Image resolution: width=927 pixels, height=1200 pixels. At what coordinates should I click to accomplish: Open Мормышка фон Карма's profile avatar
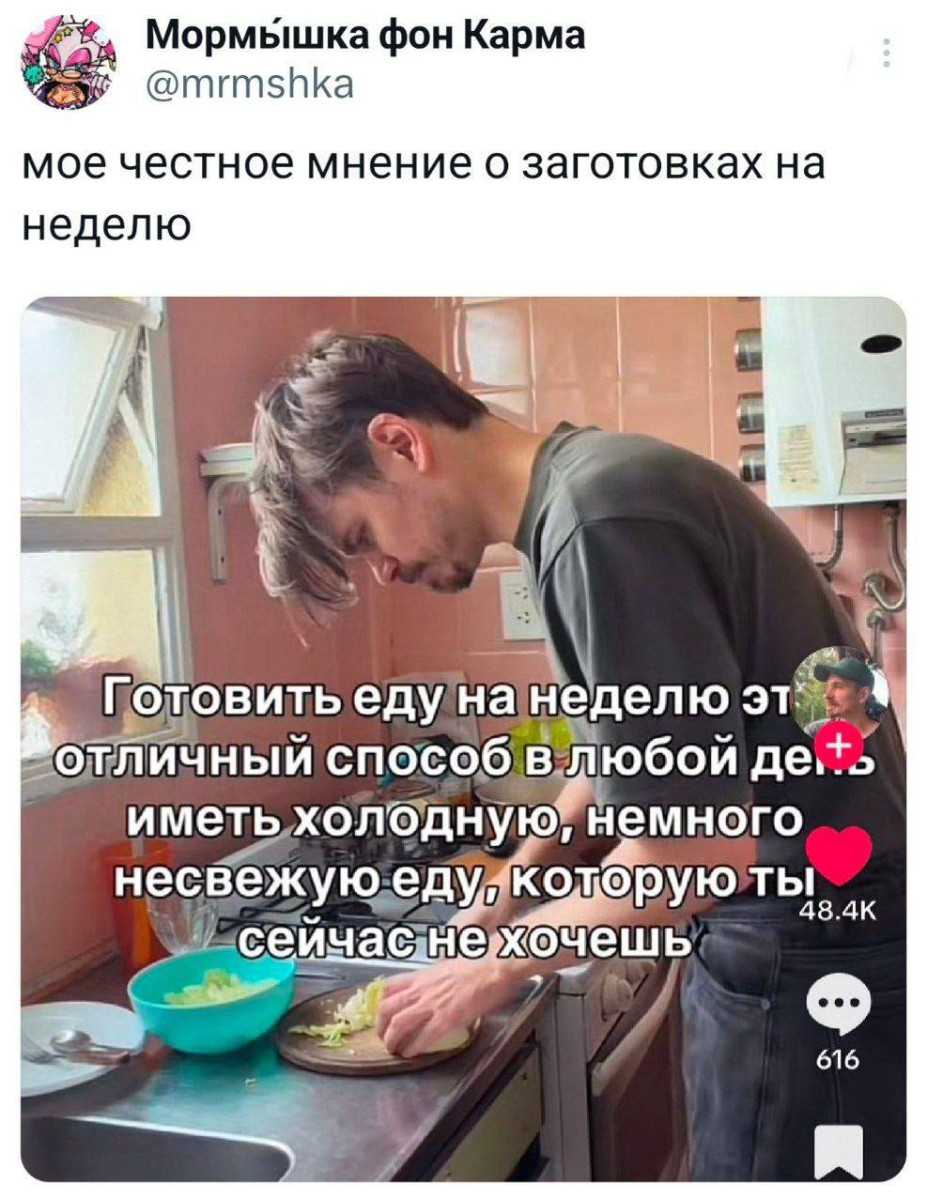(x=69, y=62)
